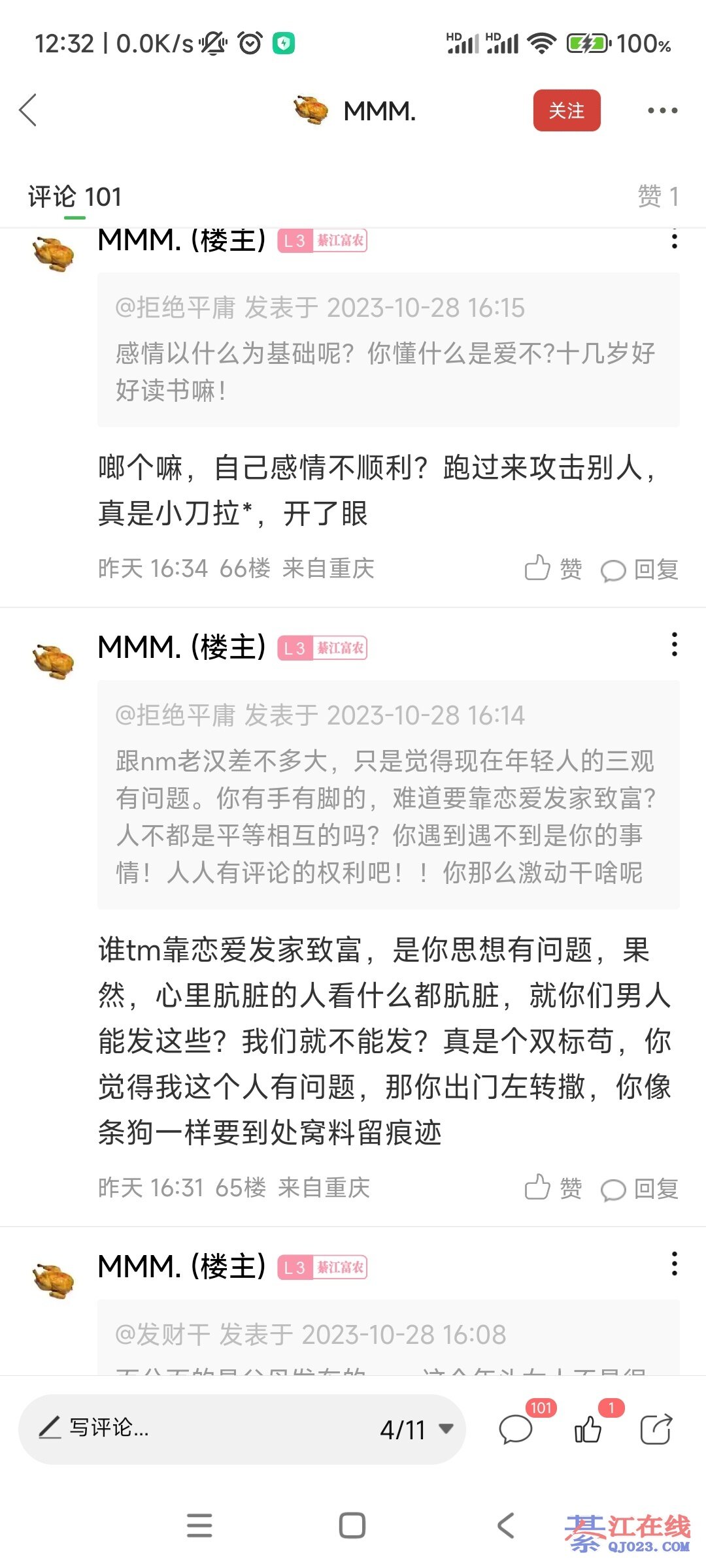Image resolution: width=706 pixels, height=1568 pixels.
Task: Reply to the 65楼 comment
Action: pyautogui.click(x=639, y=1188)
